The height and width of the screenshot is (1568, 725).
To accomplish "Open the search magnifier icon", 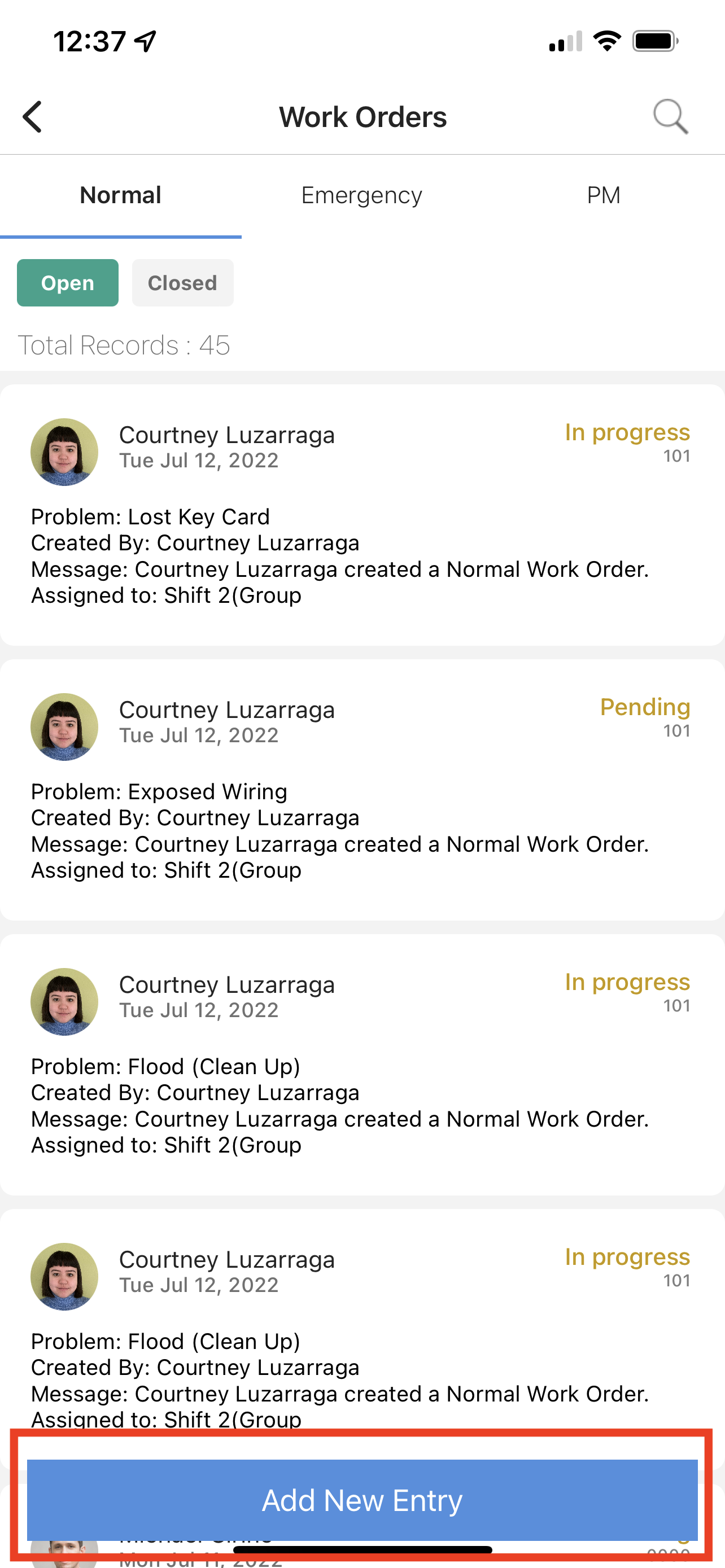I will click(x=670, y=116).
